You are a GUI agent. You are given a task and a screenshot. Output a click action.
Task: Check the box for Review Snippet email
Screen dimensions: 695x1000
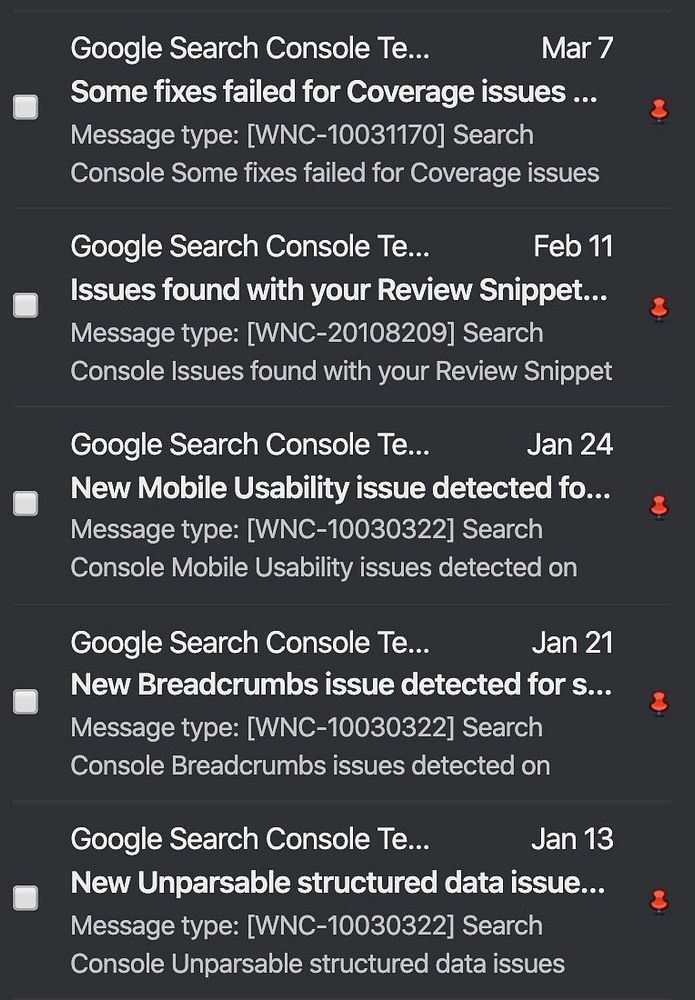click(26, 305)
